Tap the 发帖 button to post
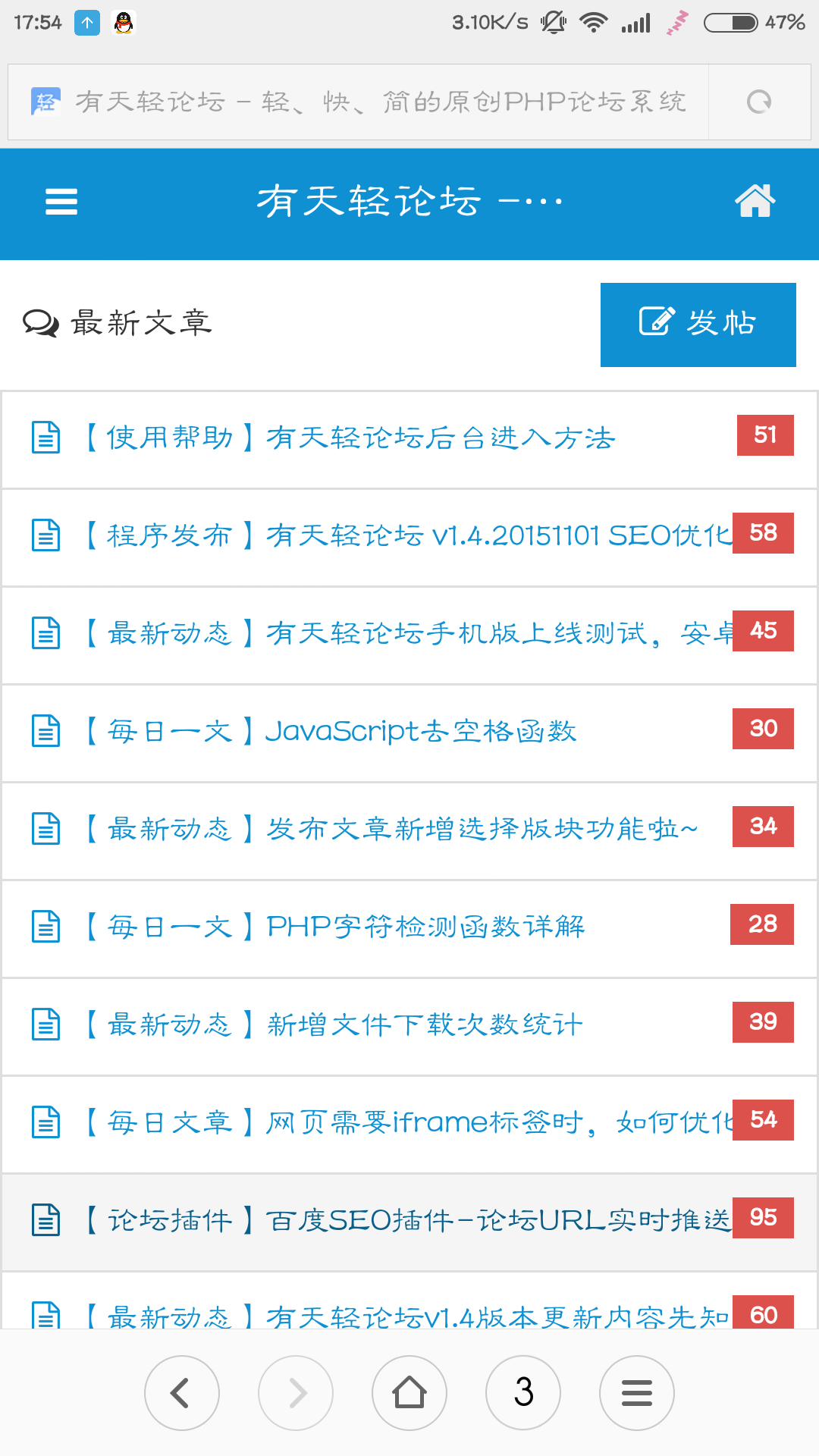The width and height of the screenshot is (819, 1456). coord(698,325)
